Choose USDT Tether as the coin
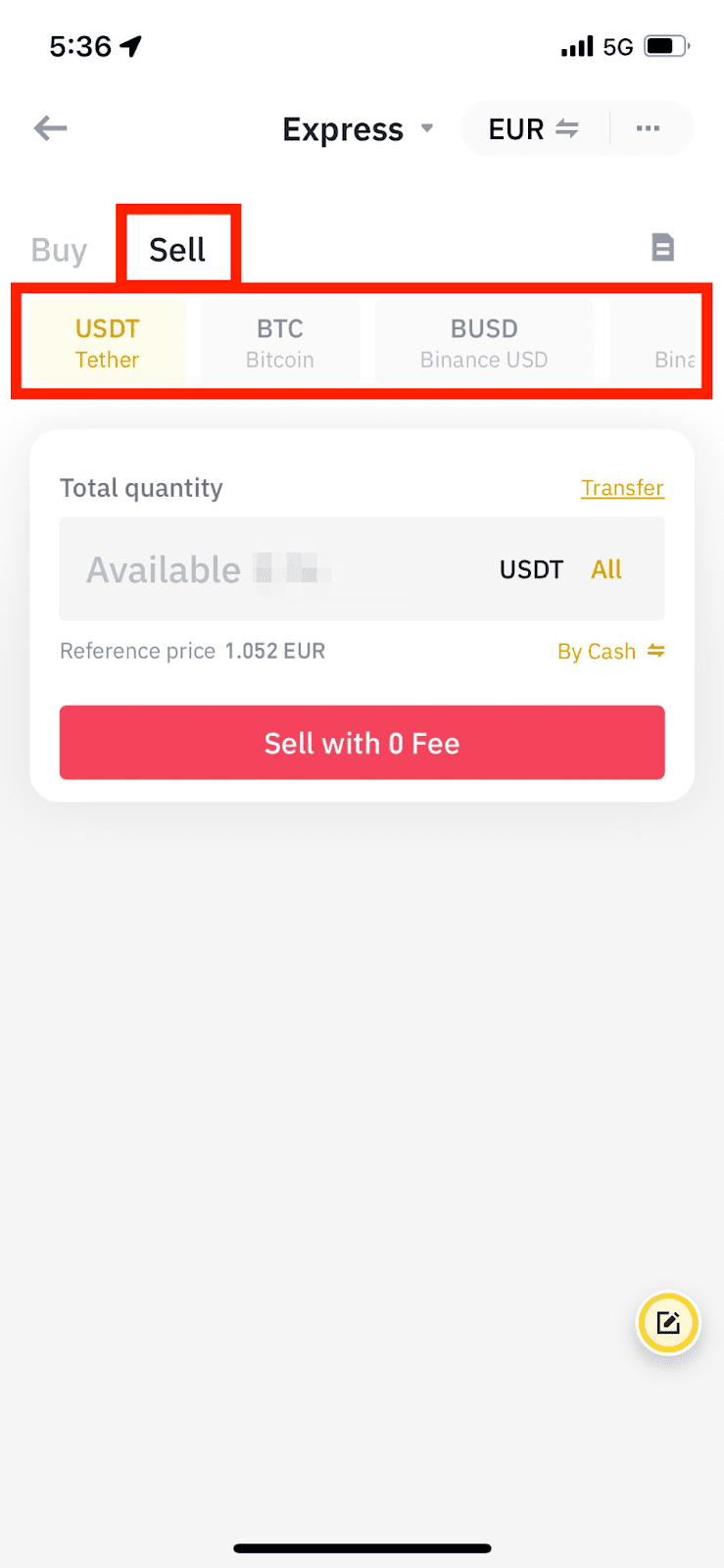The width and height of the screenshot is (724, 1568). 108,343
